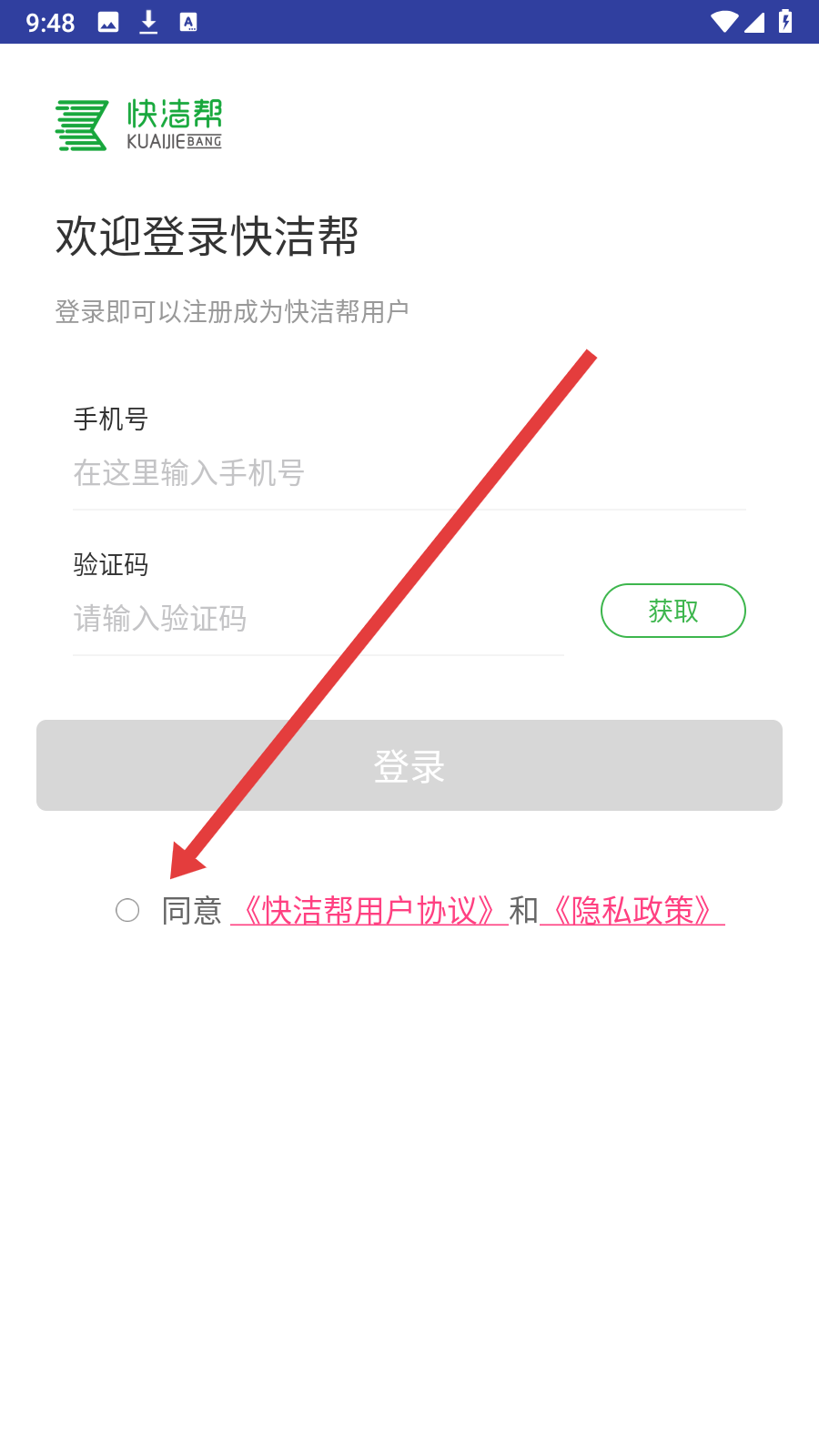Open the 隐私政策 privacy policy link
Viewport: 819px width, 1456px height.
(632, 910)
